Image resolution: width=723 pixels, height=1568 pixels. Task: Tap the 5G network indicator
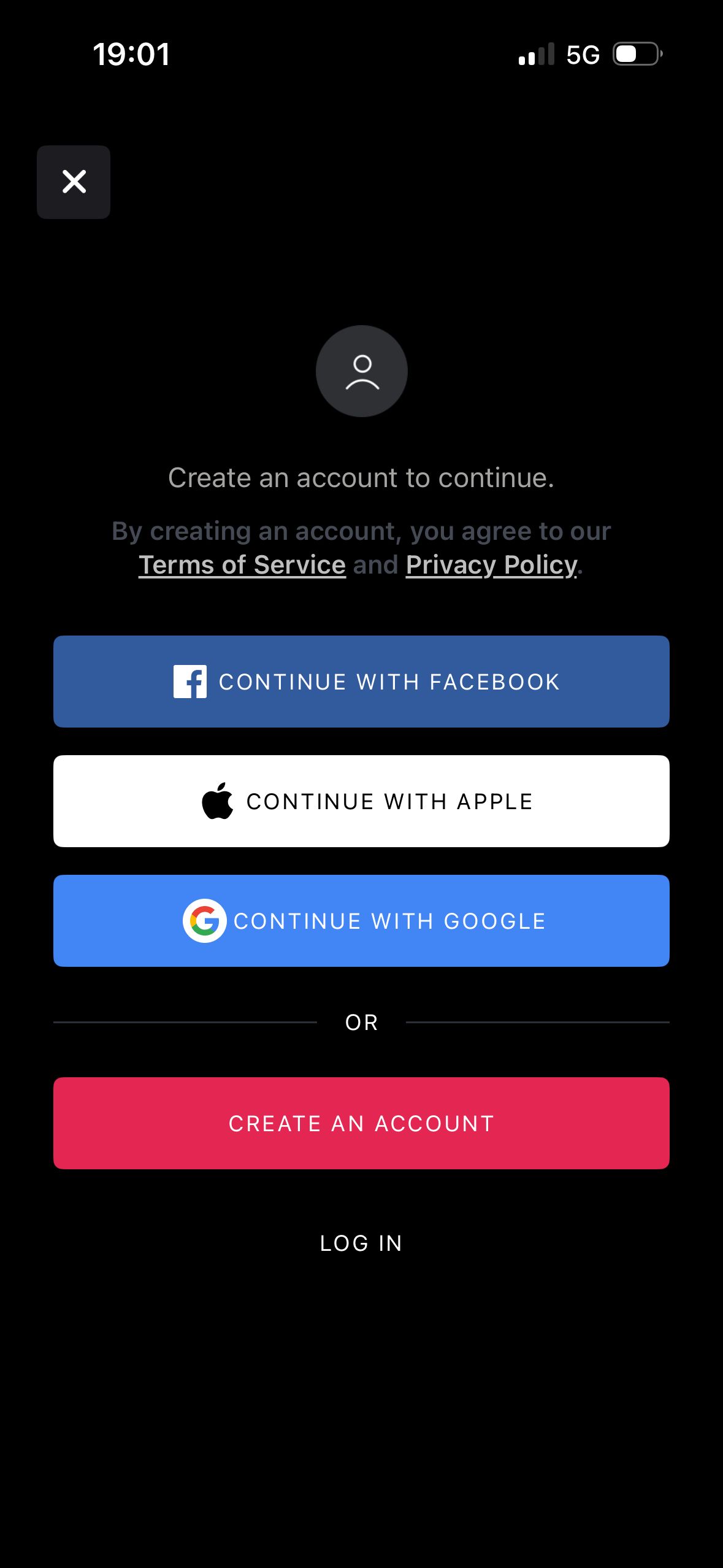pyautogui.click(x=583, y=55)
